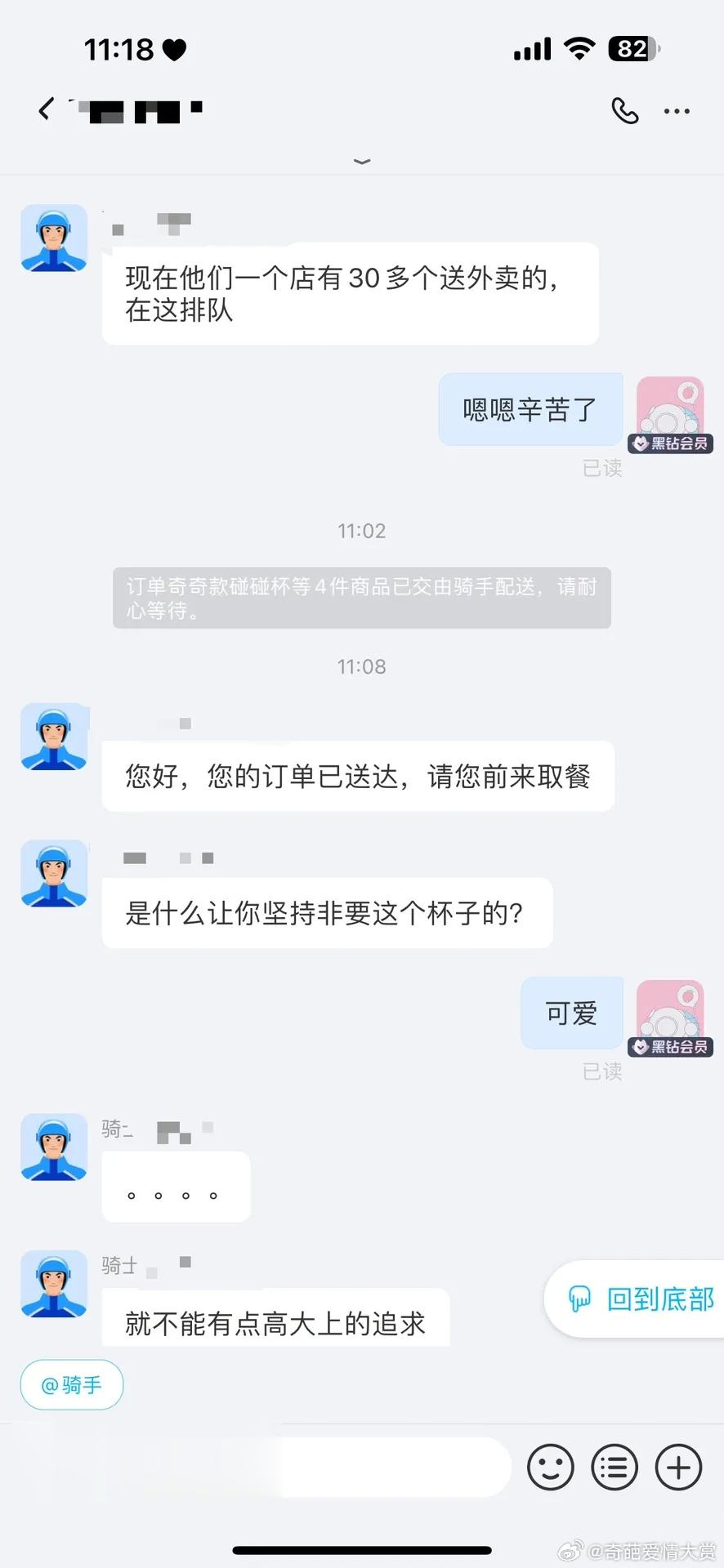Tap the list icon beside the emoji picker
724x1568 pixels.
(x=614, y=1467)
